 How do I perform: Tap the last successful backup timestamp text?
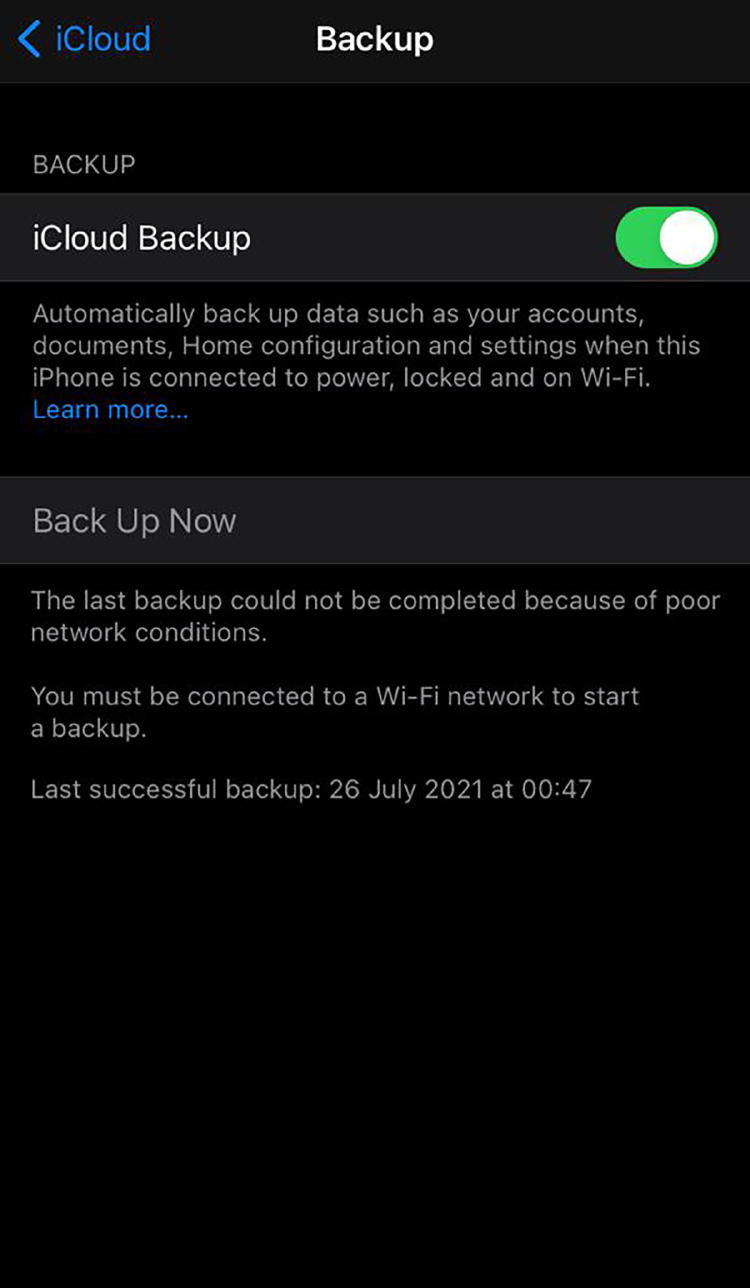311,789
